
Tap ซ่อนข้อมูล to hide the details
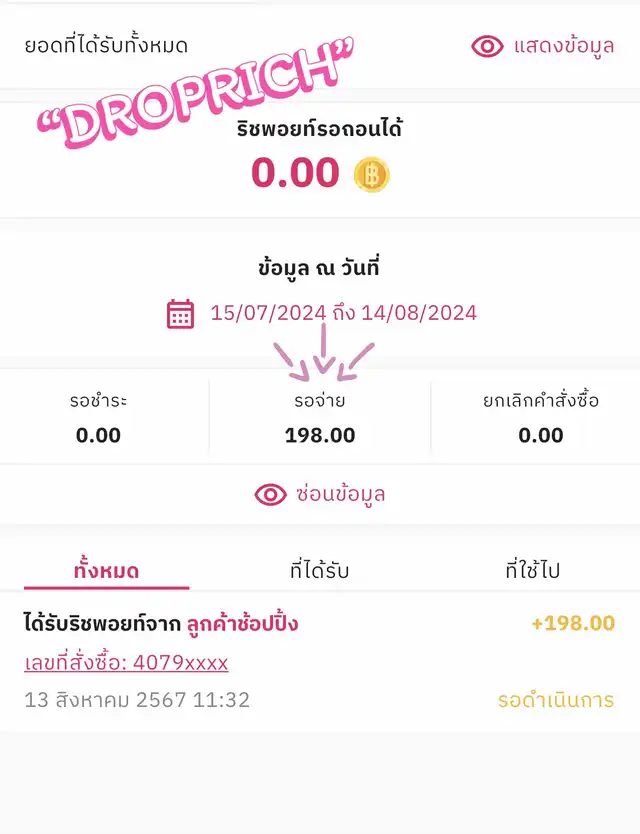[x=321, y=494]
